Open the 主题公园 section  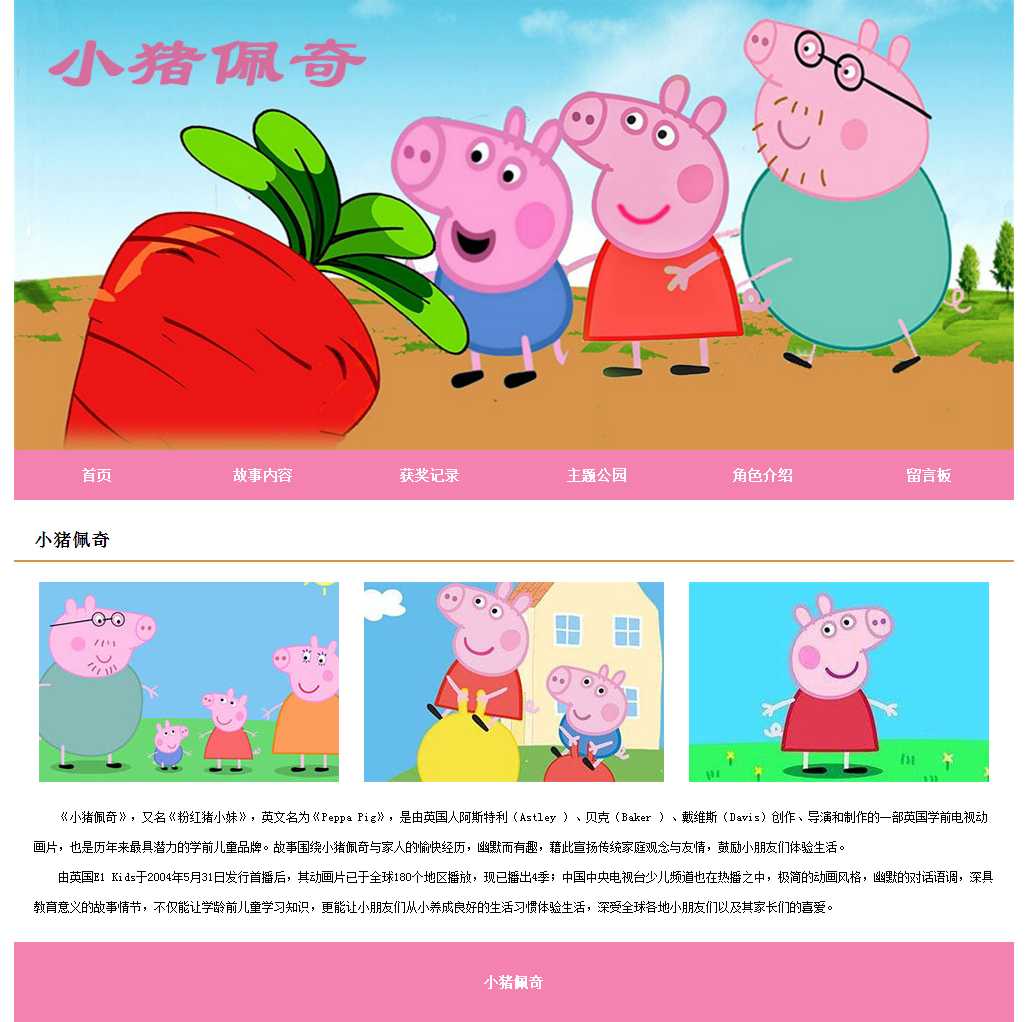click(x=596, y=475)
